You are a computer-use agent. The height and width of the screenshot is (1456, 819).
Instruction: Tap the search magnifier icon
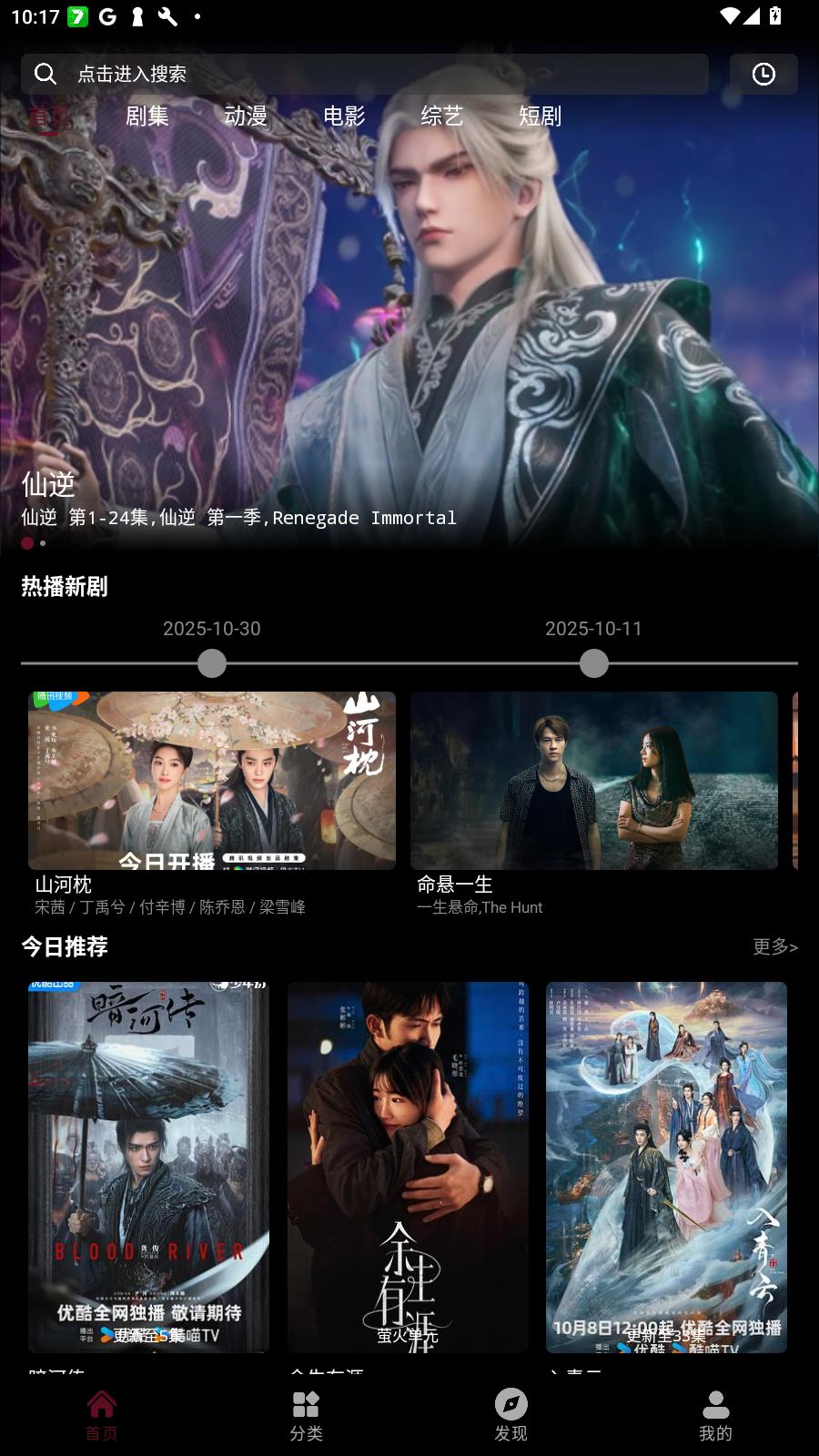pos(45,74)
